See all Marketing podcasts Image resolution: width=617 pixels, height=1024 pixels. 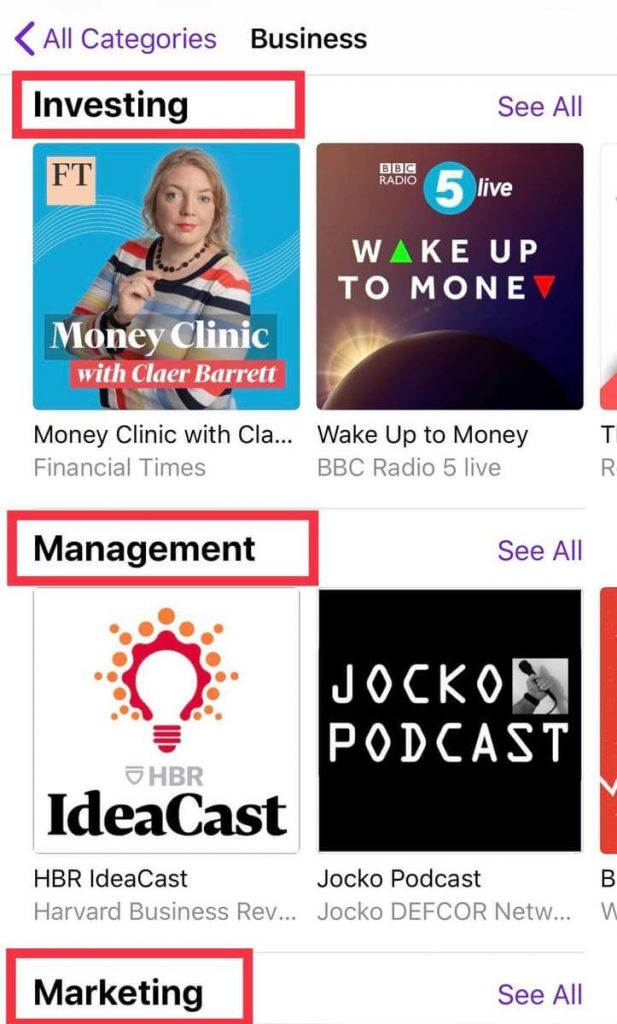(x=539, y=995)
